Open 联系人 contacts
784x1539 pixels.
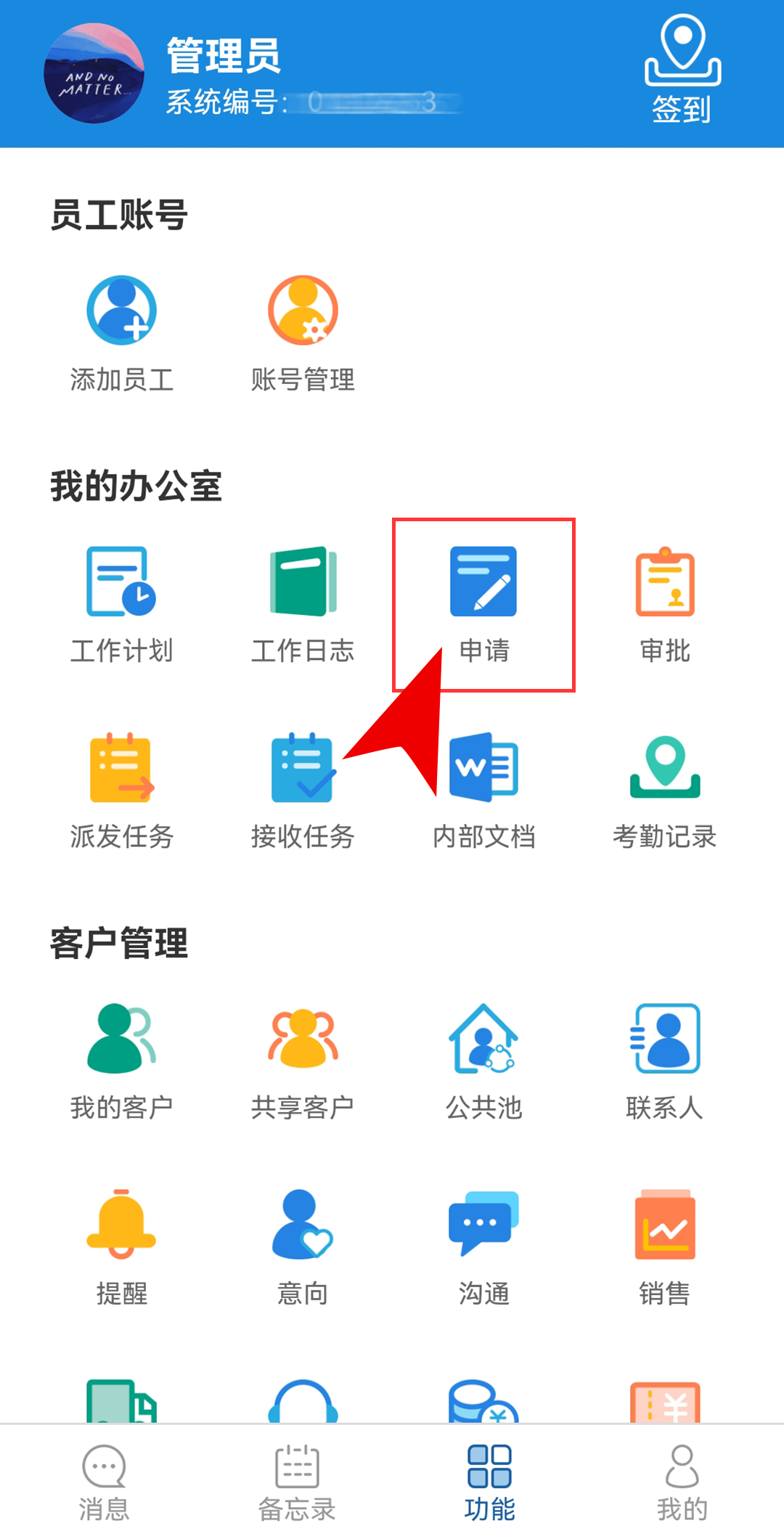point(664,1061)
